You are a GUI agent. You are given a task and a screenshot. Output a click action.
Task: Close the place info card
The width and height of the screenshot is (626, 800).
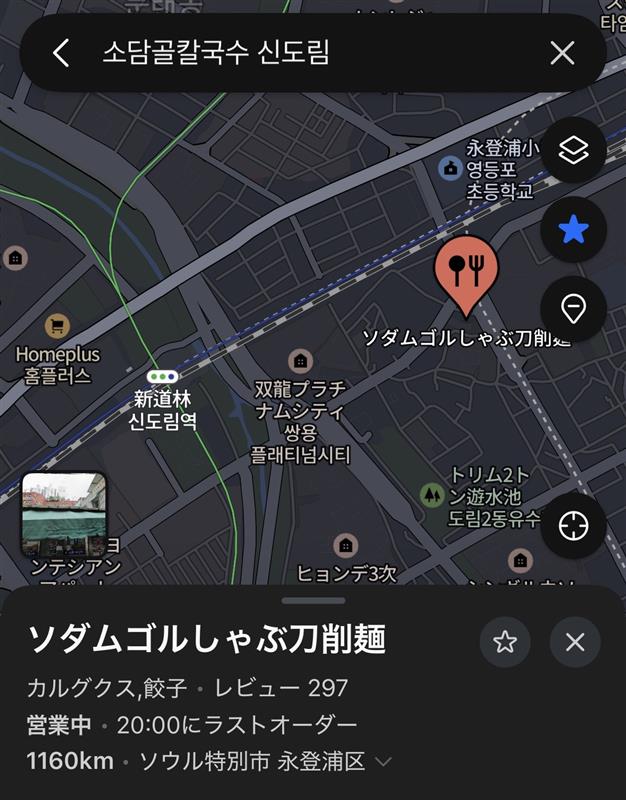575,642
